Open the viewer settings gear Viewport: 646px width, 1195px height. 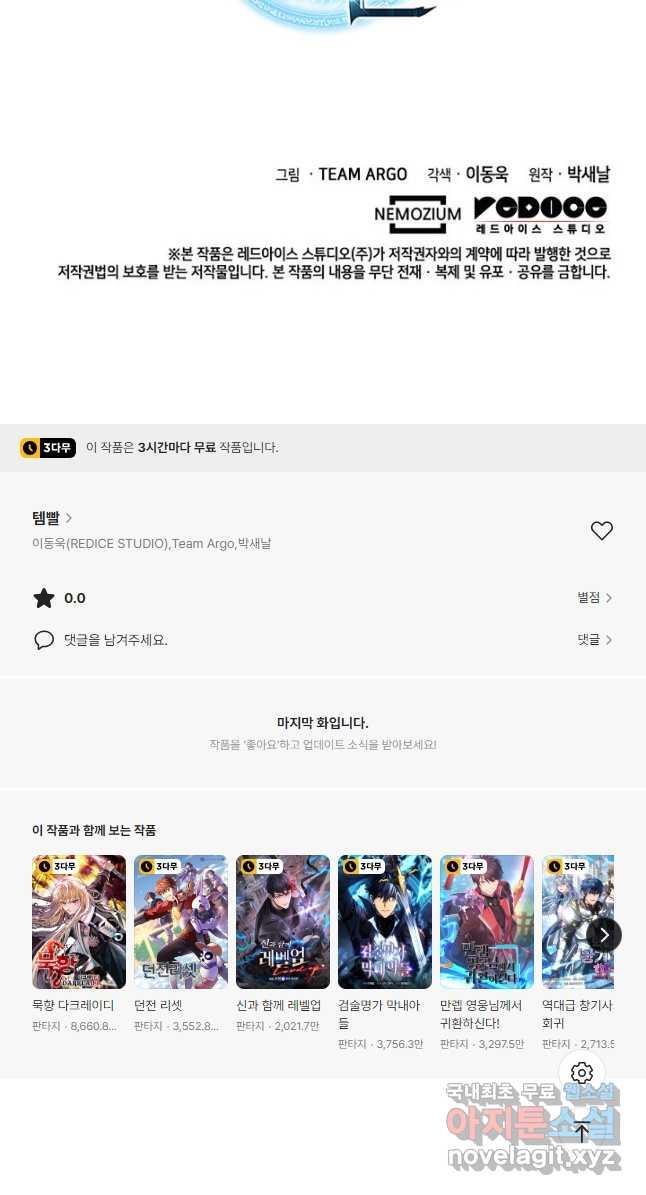click(x=582, y=1074)
